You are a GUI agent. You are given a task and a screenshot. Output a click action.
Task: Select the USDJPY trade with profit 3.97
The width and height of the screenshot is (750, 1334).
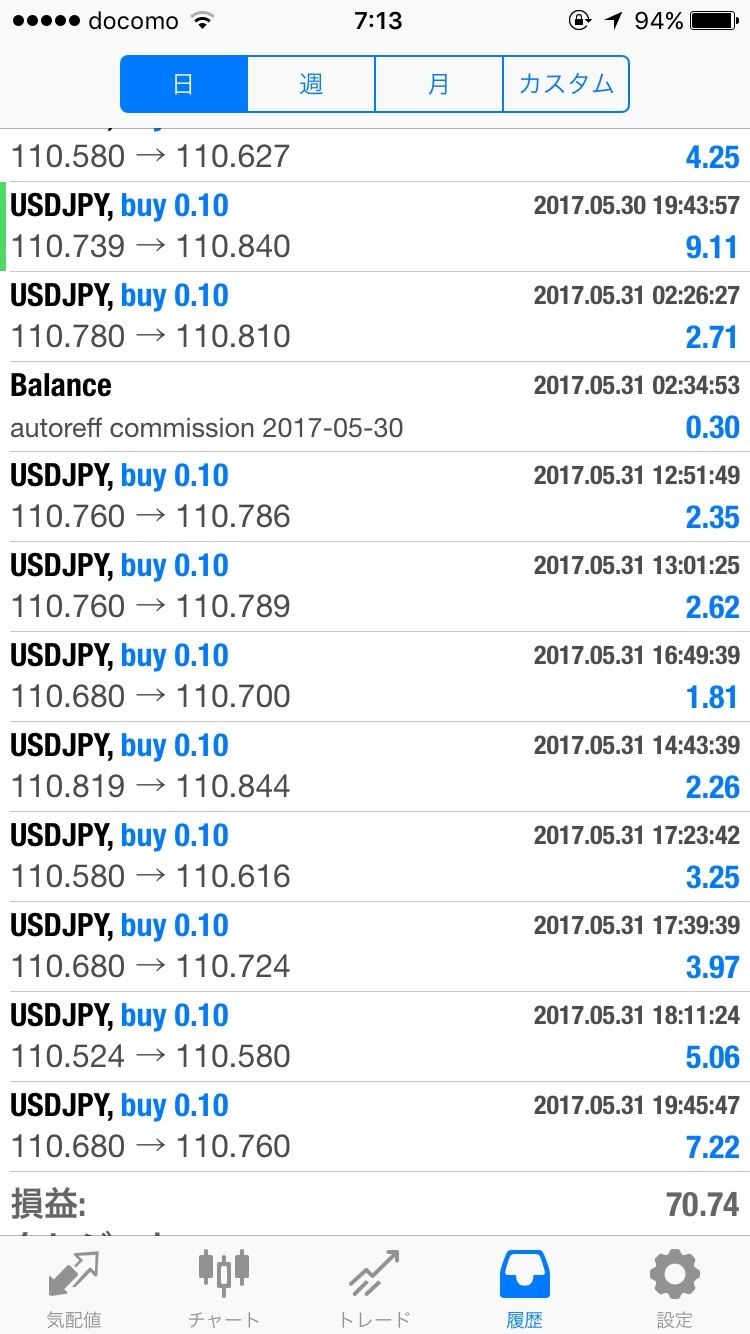pyautogui.click(x=375, y=947)
